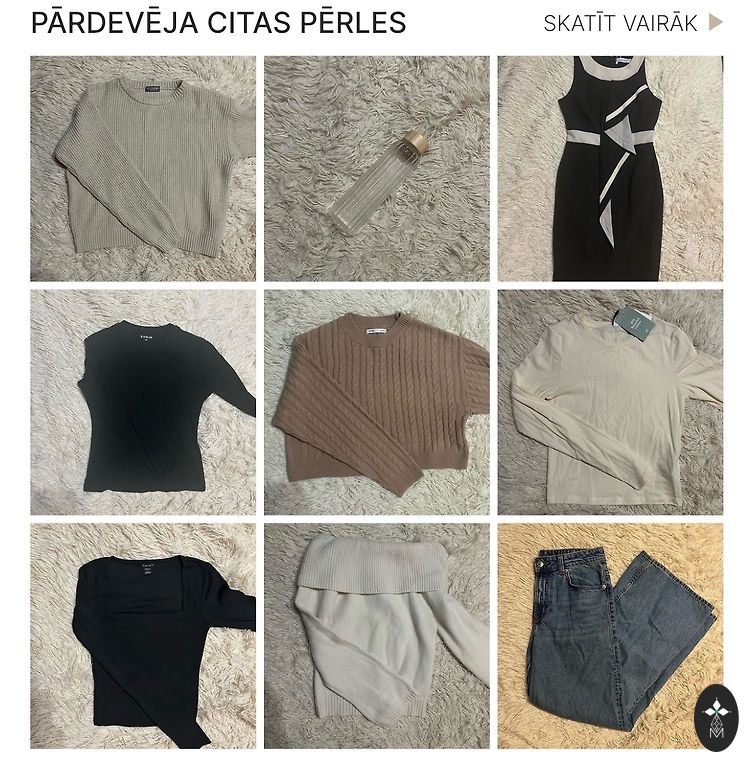
Task: Open the beige ribbed sweater listing
Action: click(143, 168)
